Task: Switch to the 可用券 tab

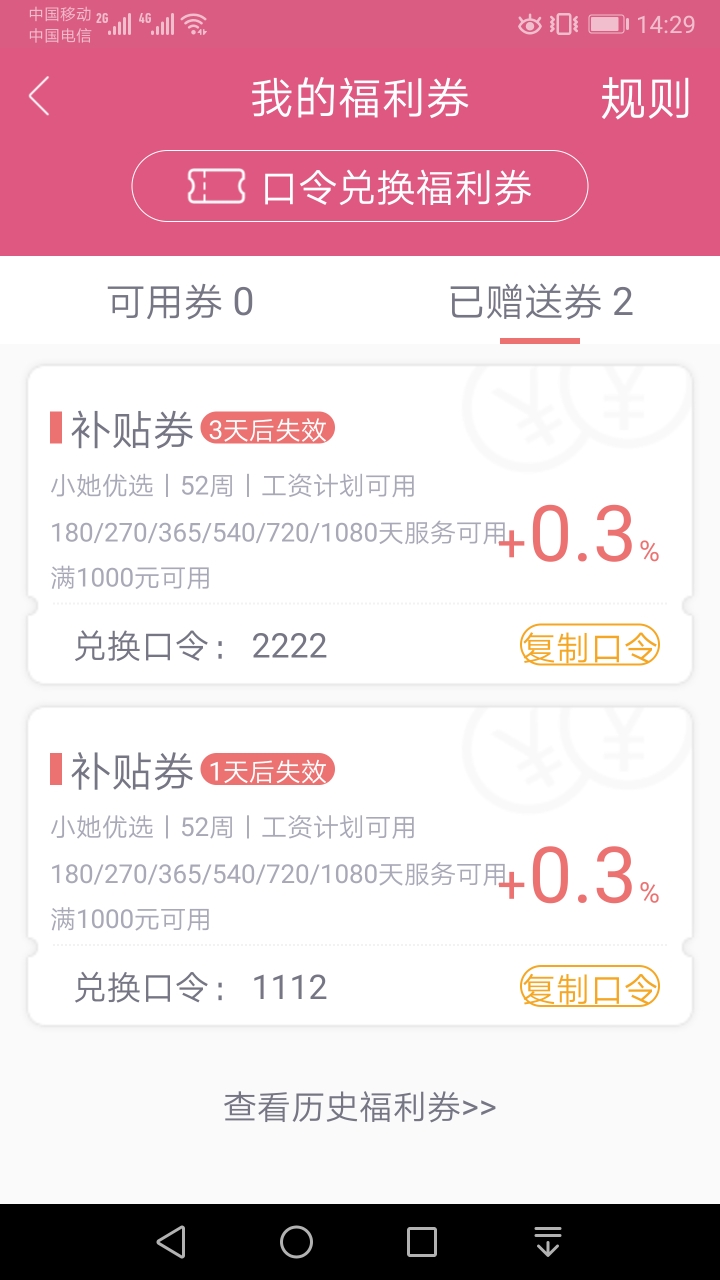Action: pos(180,302)
